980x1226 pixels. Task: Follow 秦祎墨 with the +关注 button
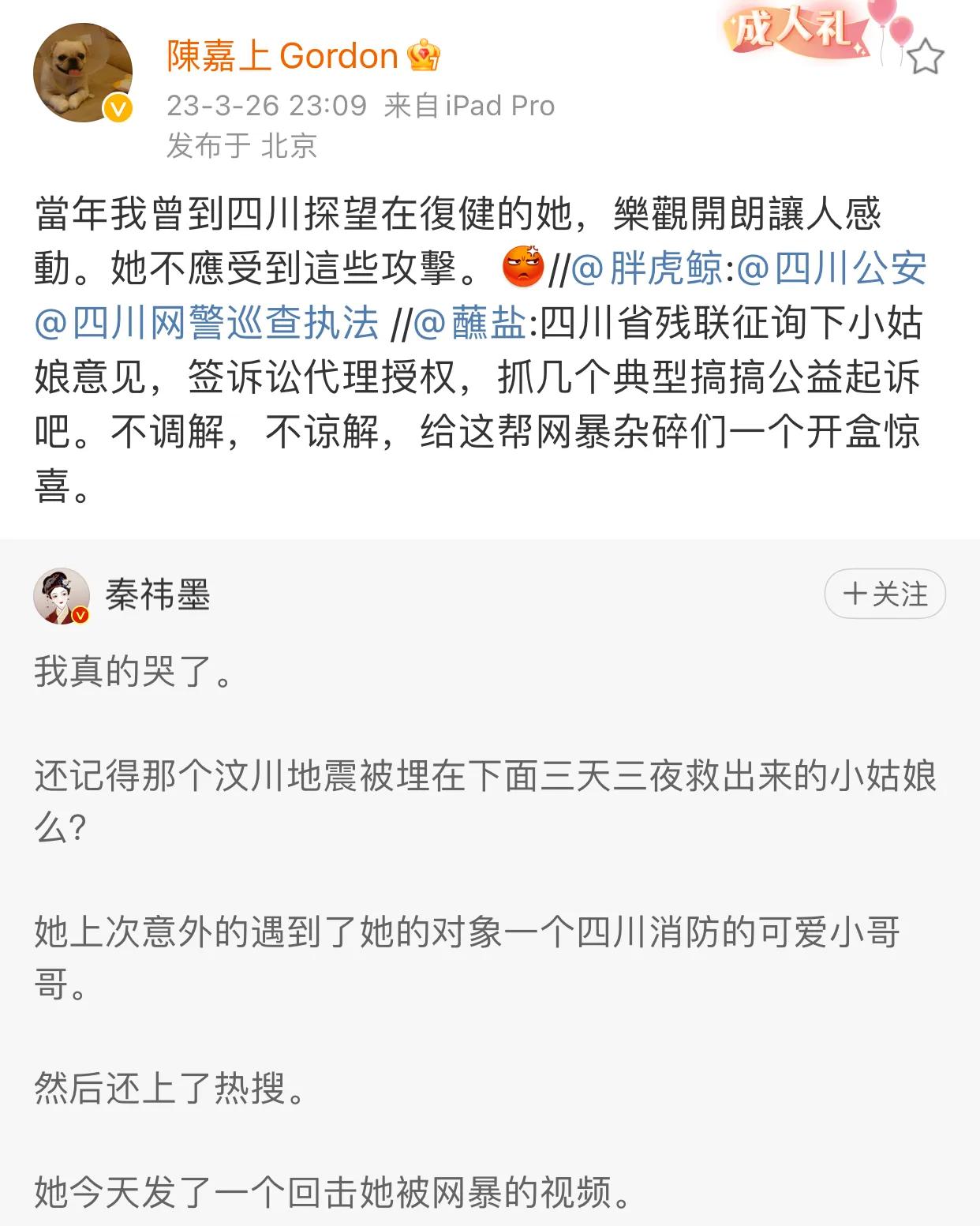click(885, 594)
